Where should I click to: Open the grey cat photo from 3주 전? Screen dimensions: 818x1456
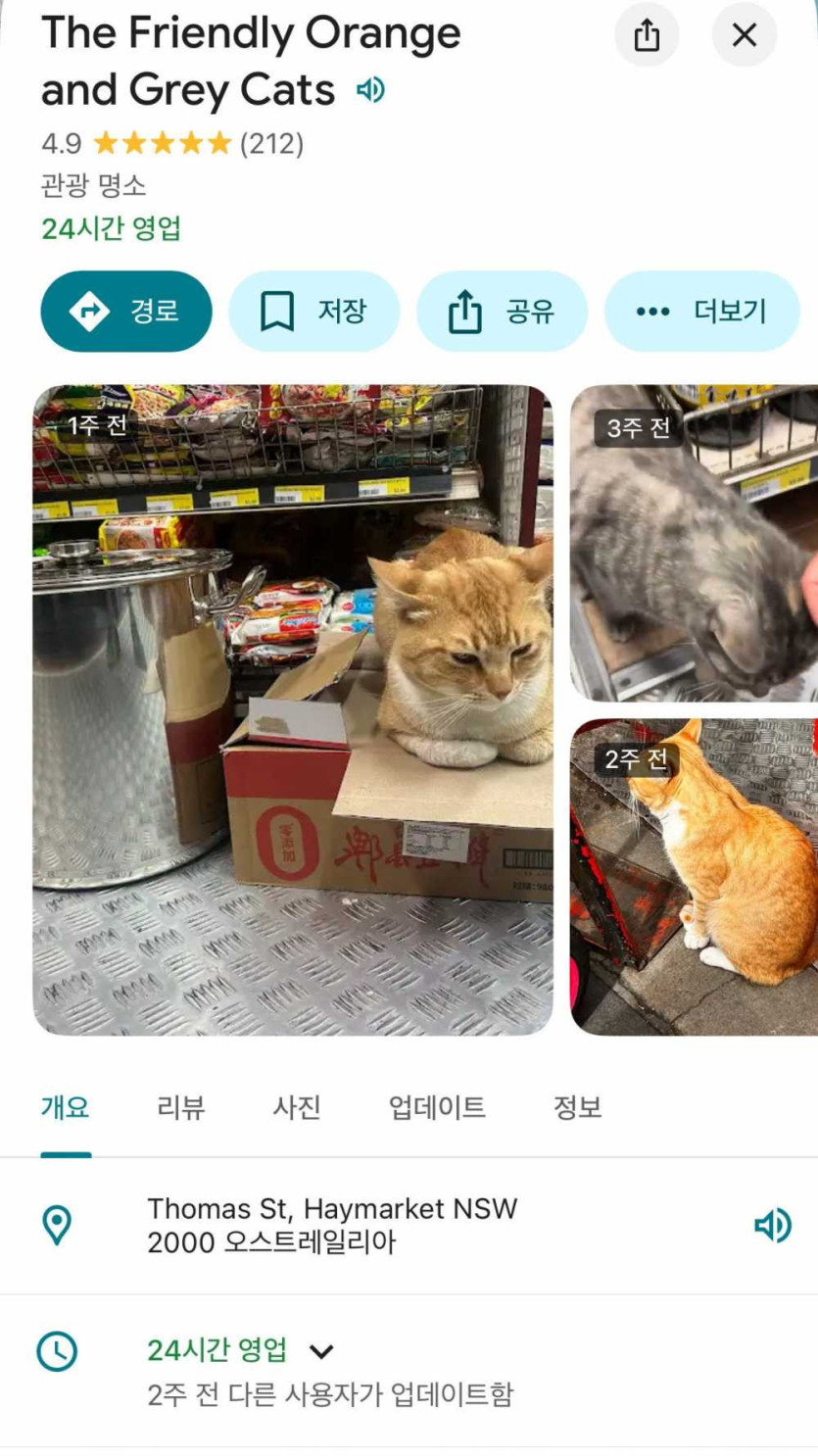point(694,543)
